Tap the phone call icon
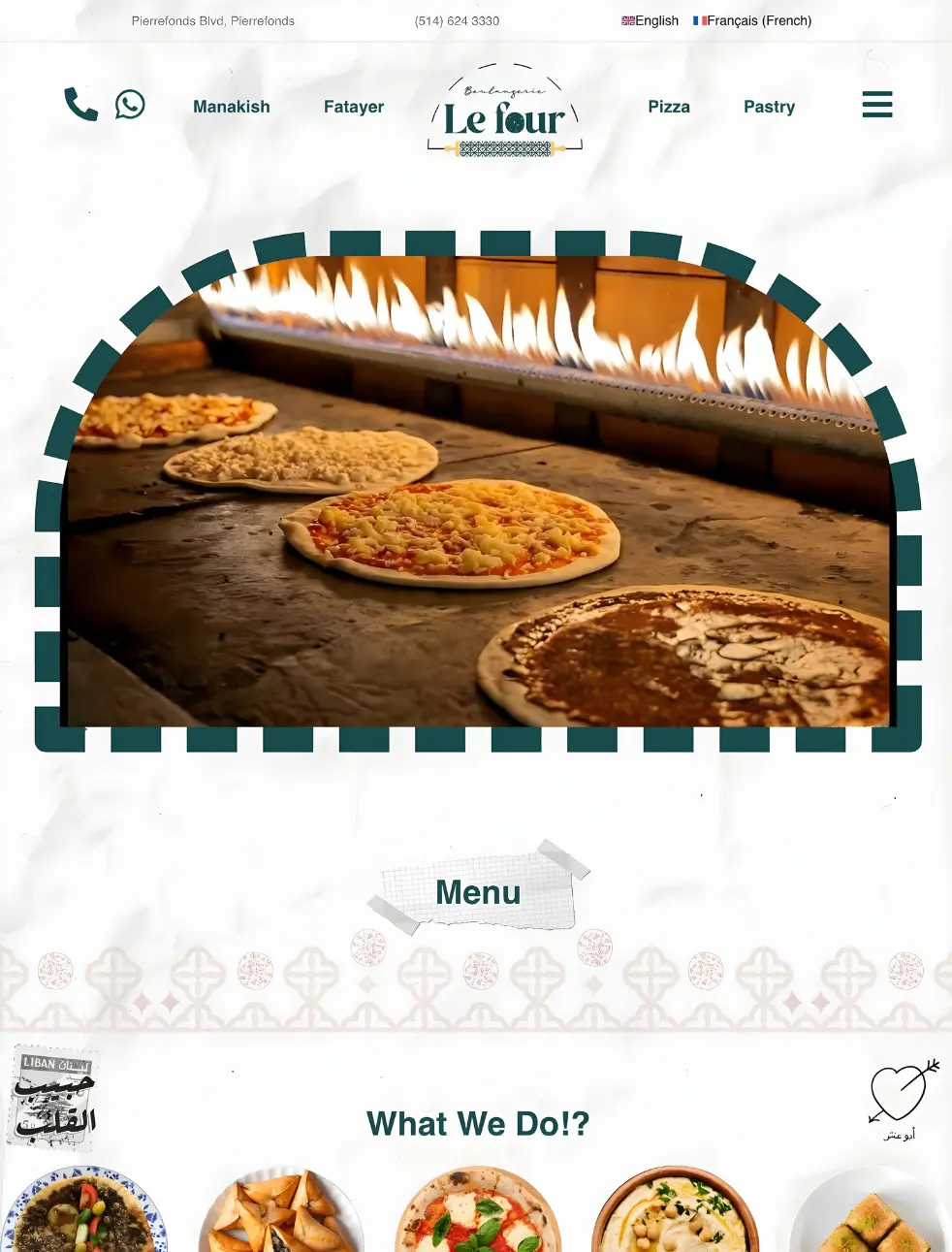 pyautogui.click(x=80, y=104)
